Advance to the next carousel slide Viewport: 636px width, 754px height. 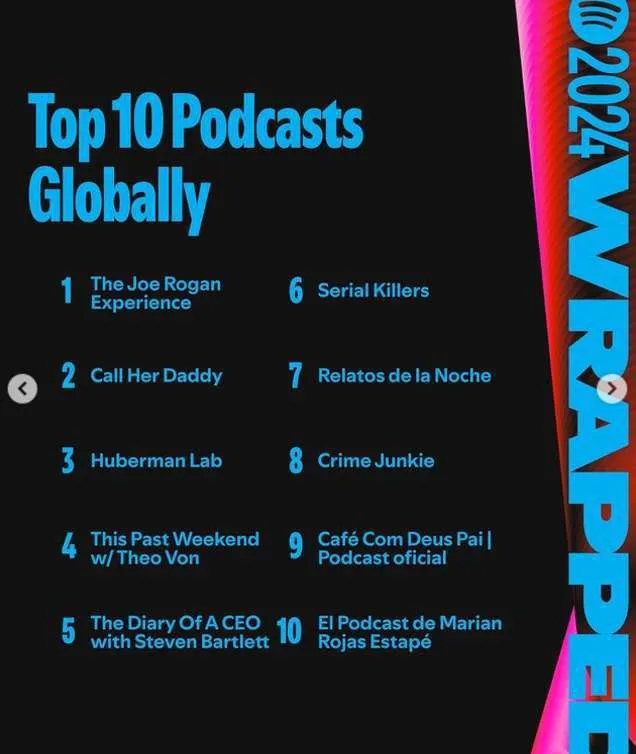(612, 388)
